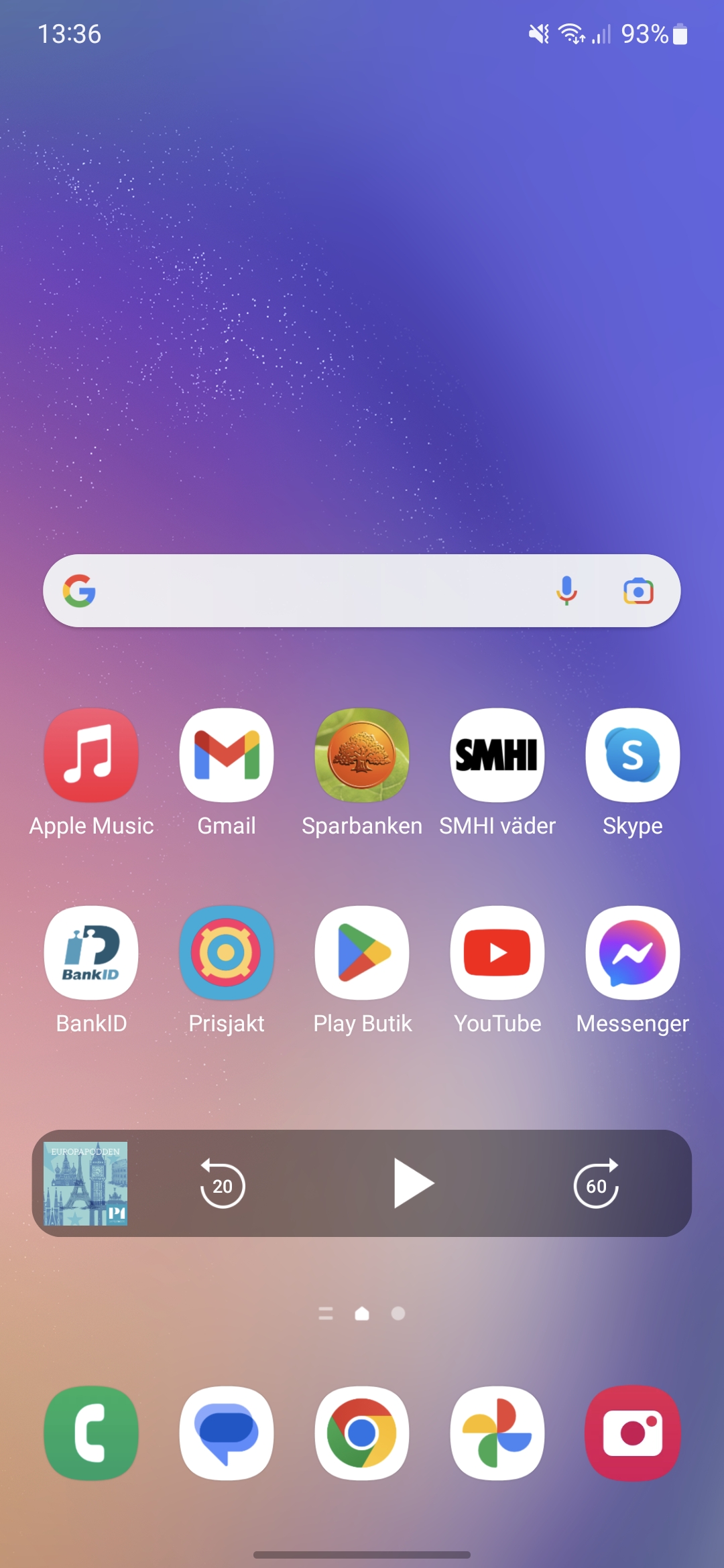Open Europapodden podcast cover in widget
Image resolution: width=724 pixels, height=1568 pixels.
pyautogui.click(x=86, y=1183)
